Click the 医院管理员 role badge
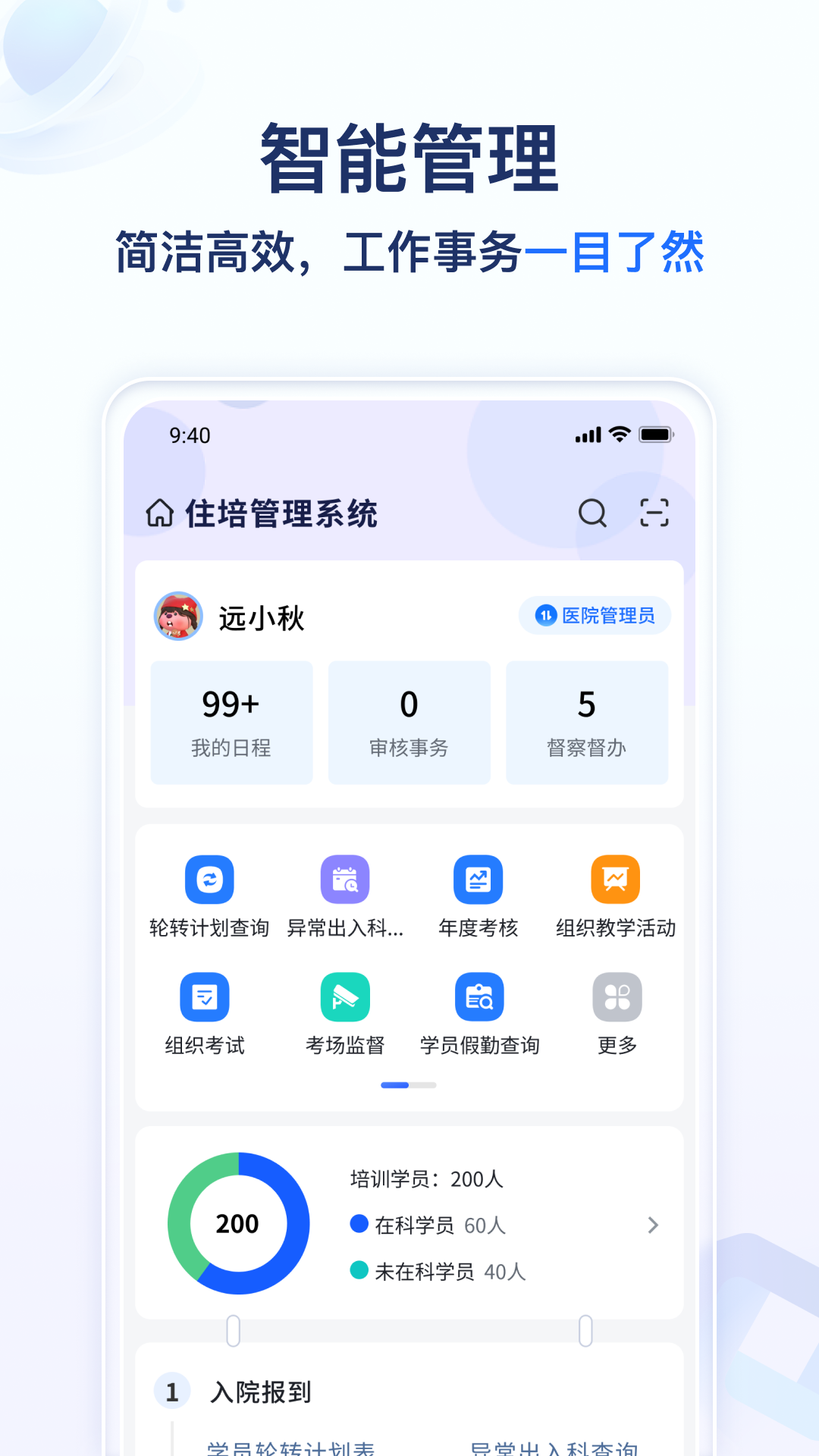The height and width of the screenshot is (1456, 819). 595,616
